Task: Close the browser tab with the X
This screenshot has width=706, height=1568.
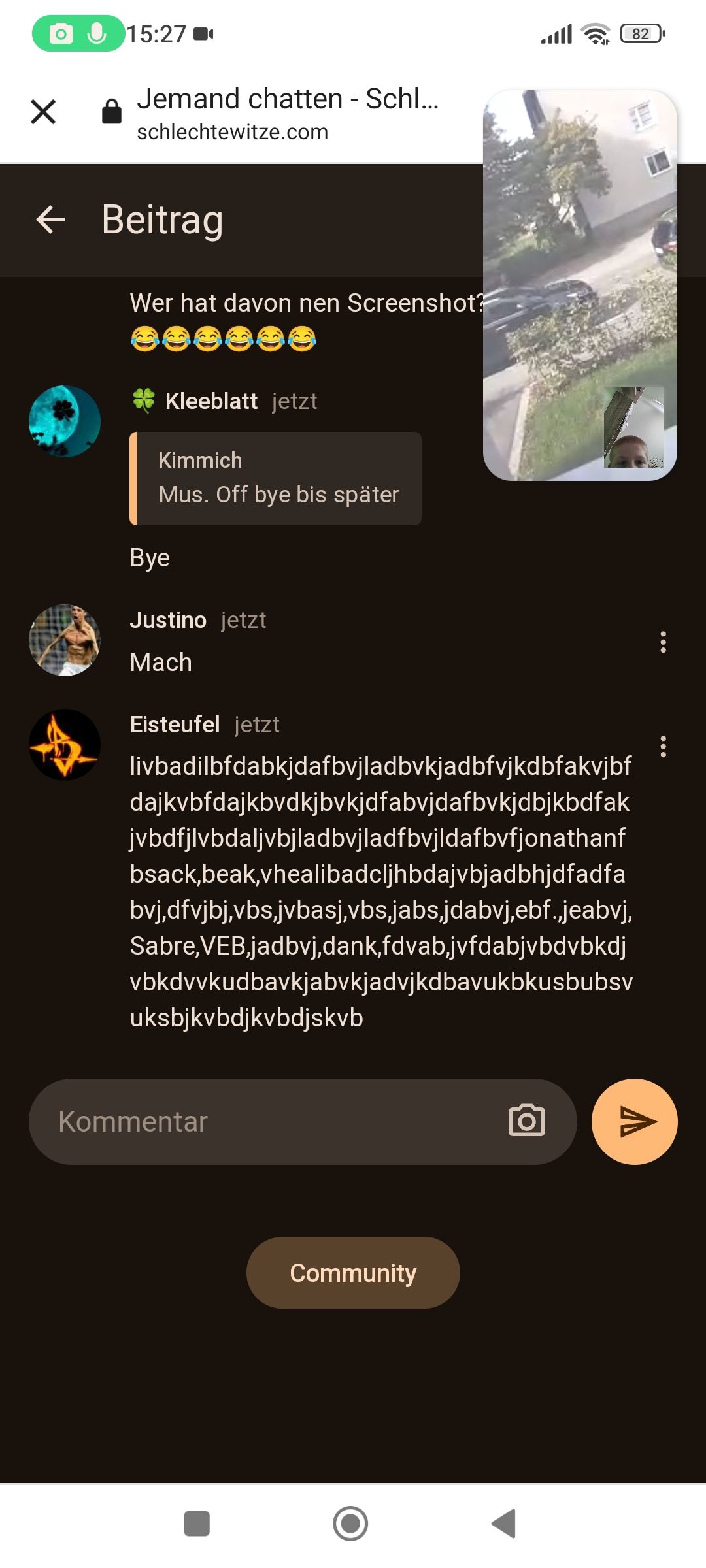Action: click(x=43, y=111)
